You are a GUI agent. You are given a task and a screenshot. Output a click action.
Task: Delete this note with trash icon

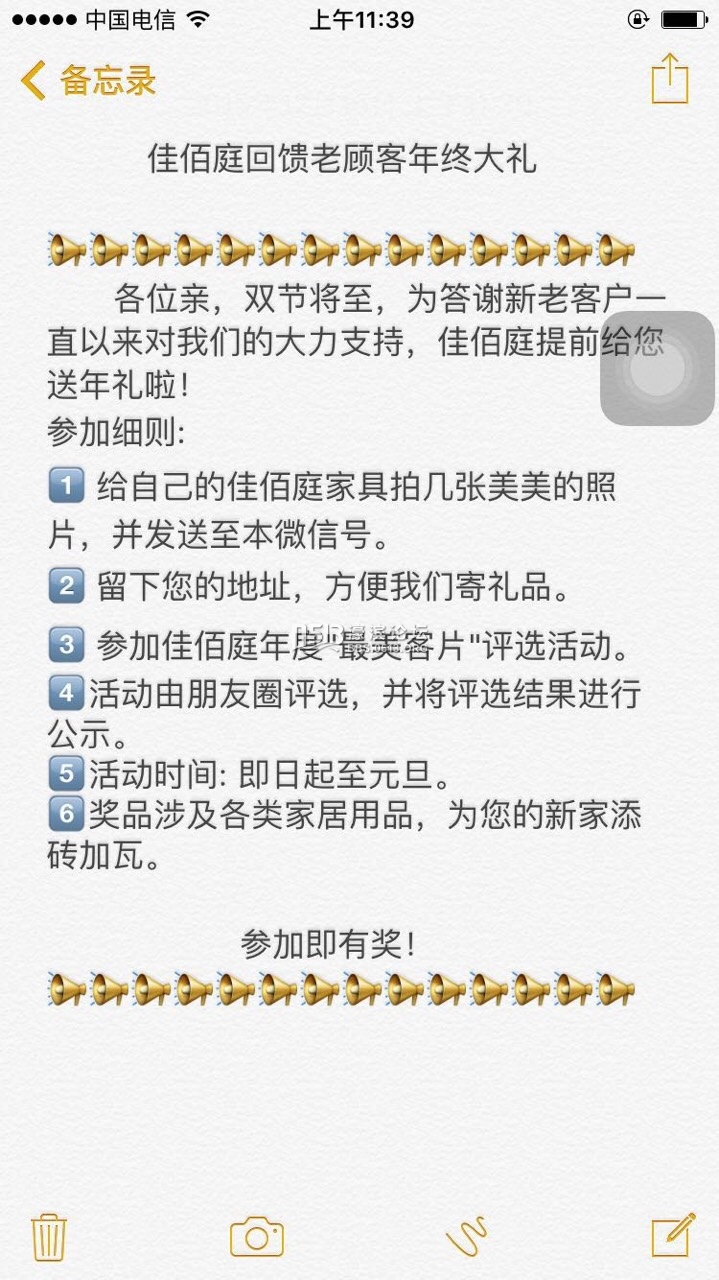pos(49,1236)
